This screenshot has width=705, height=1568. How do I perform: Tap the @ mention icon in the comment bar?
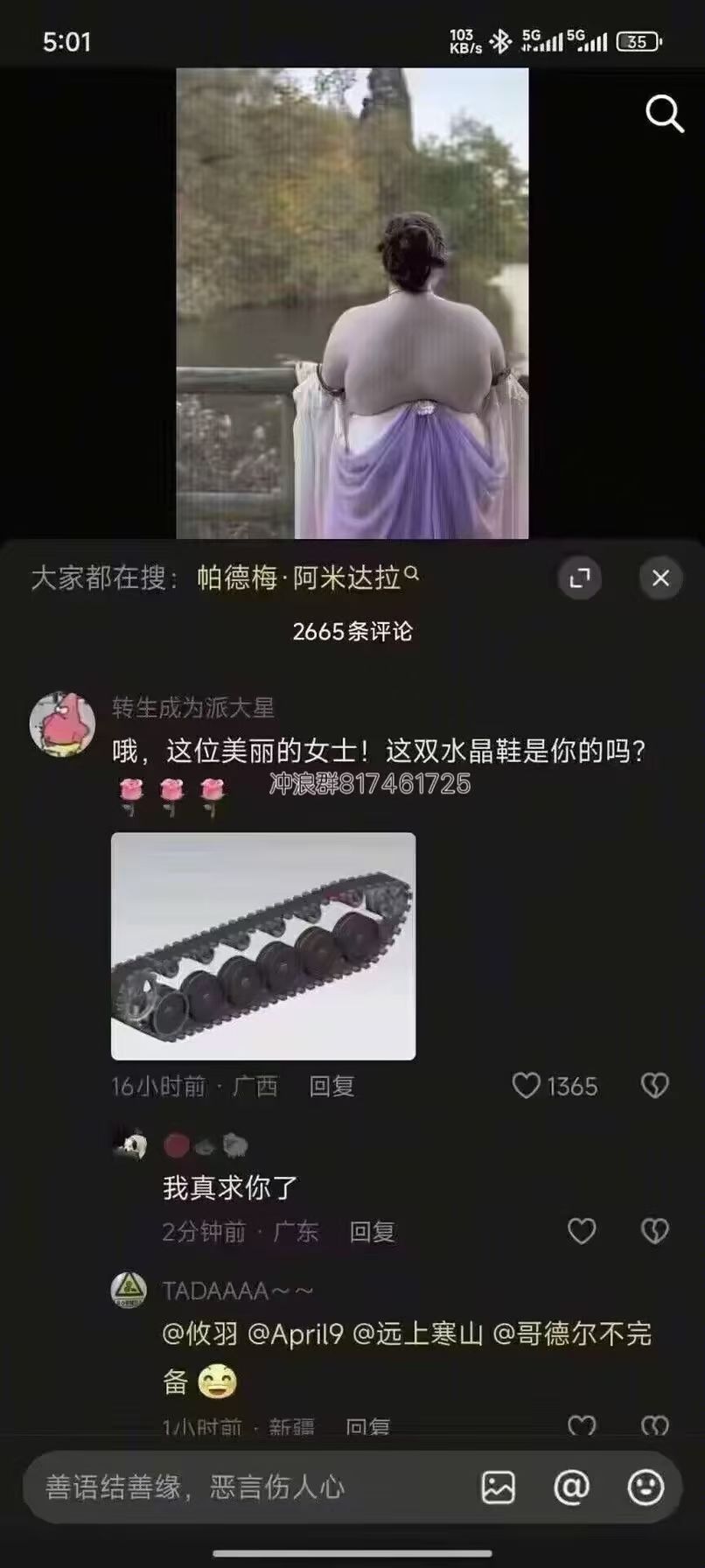click(x=571, y=1486)
